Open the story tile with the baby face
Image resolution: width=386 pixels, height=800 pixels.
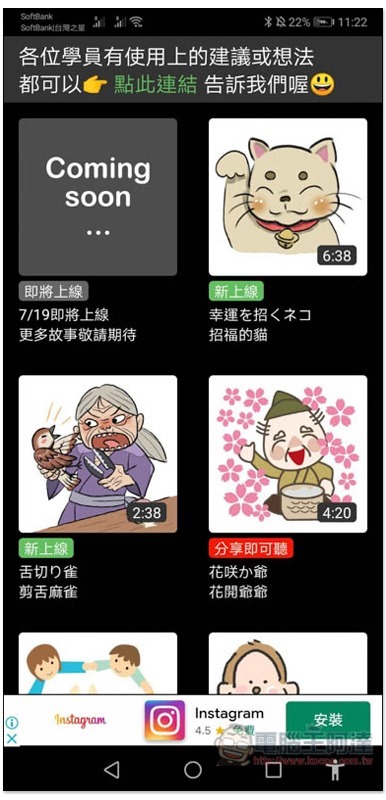click(x=288, y=663)
